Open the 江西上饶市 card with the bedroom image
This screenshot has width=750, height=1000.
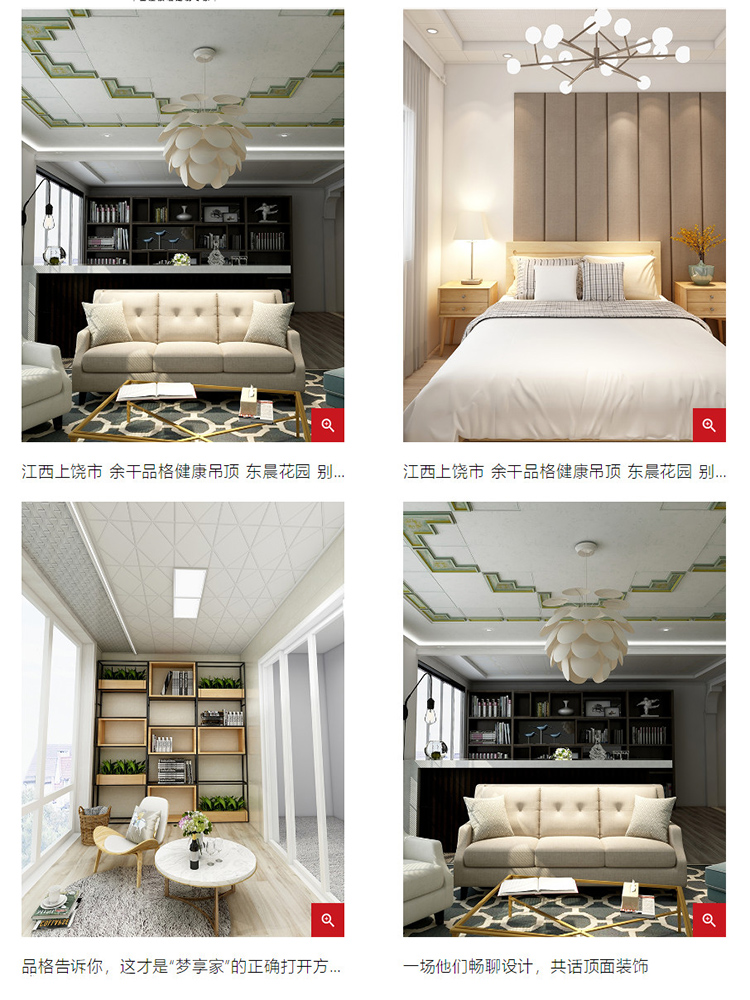(564, 471)
